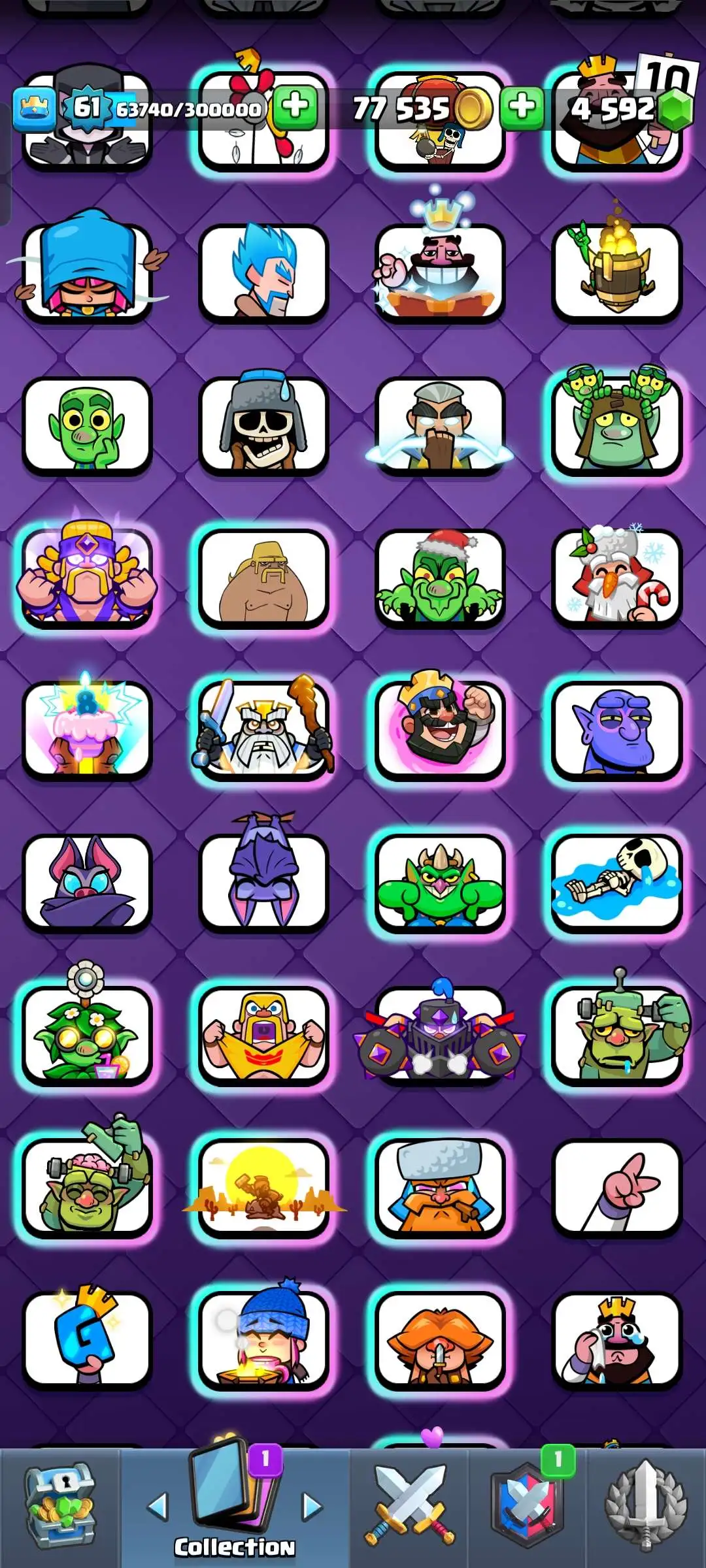
Task: Tap the right arrow beside Collection
Action: 312,1507
